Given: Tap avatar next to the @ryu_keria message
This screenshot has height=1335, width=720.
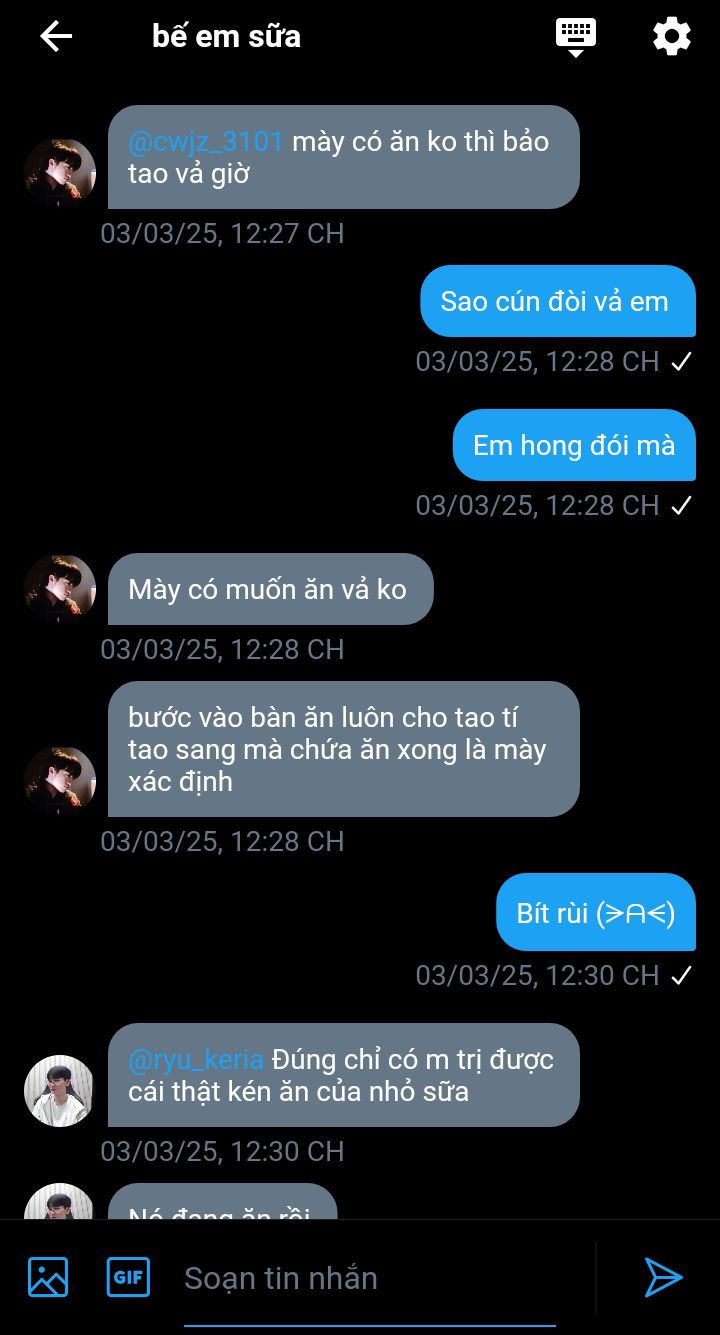Looking at the screenshot, I should click(x=60, y=1090).
